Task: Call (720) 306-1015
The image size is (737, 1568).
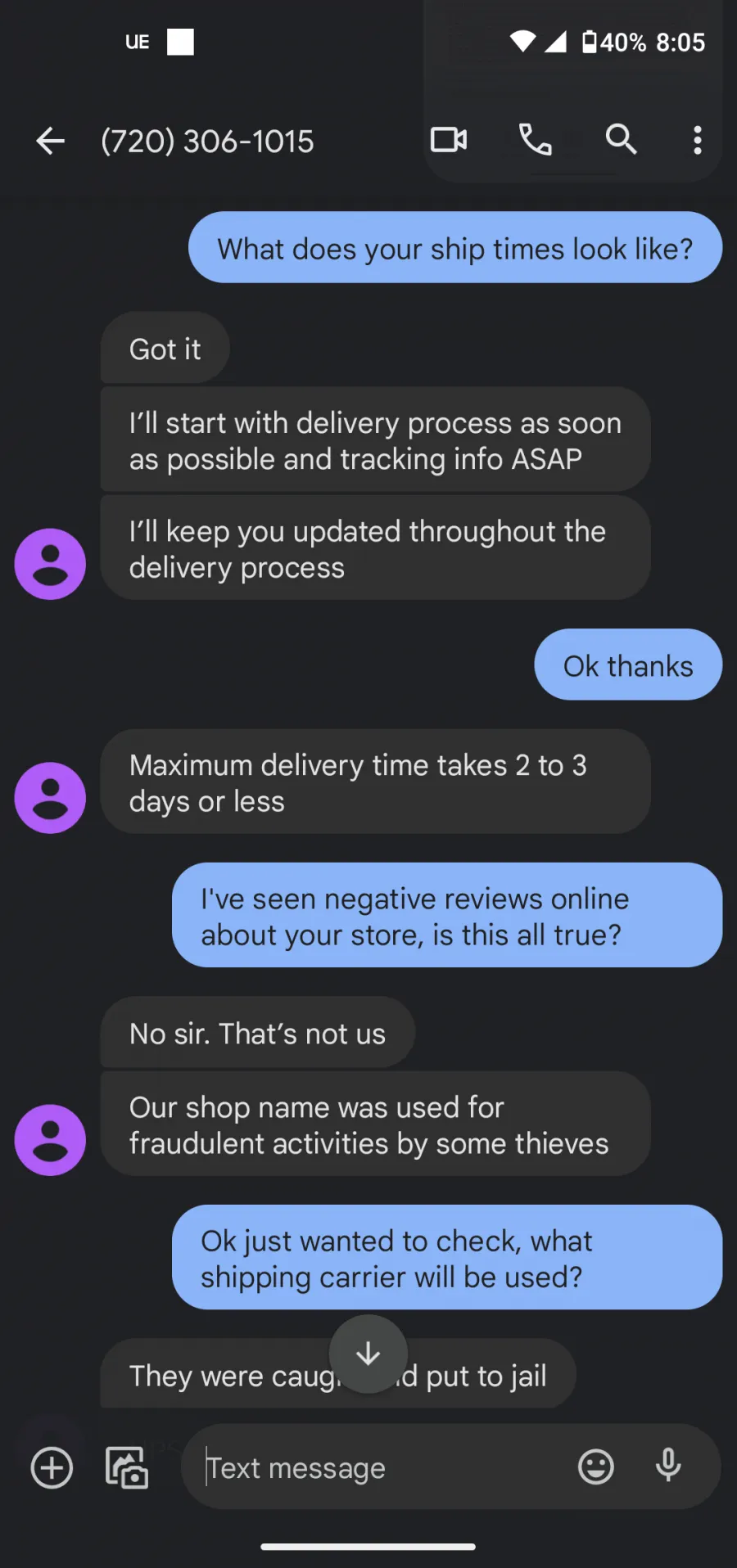Action: [536, 140]
